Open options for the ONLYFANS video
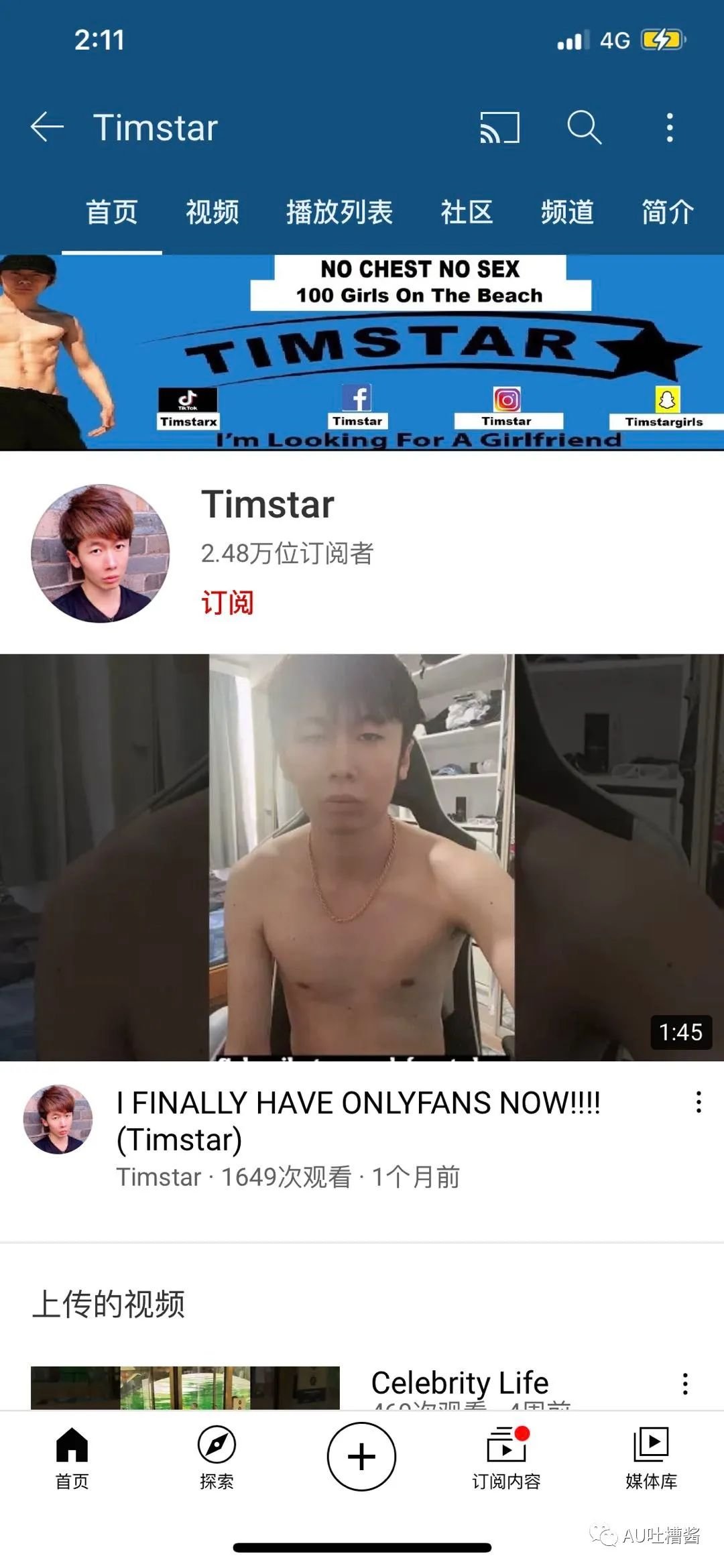Viewport: 724px width, 1568px height. click(699, 1103)
